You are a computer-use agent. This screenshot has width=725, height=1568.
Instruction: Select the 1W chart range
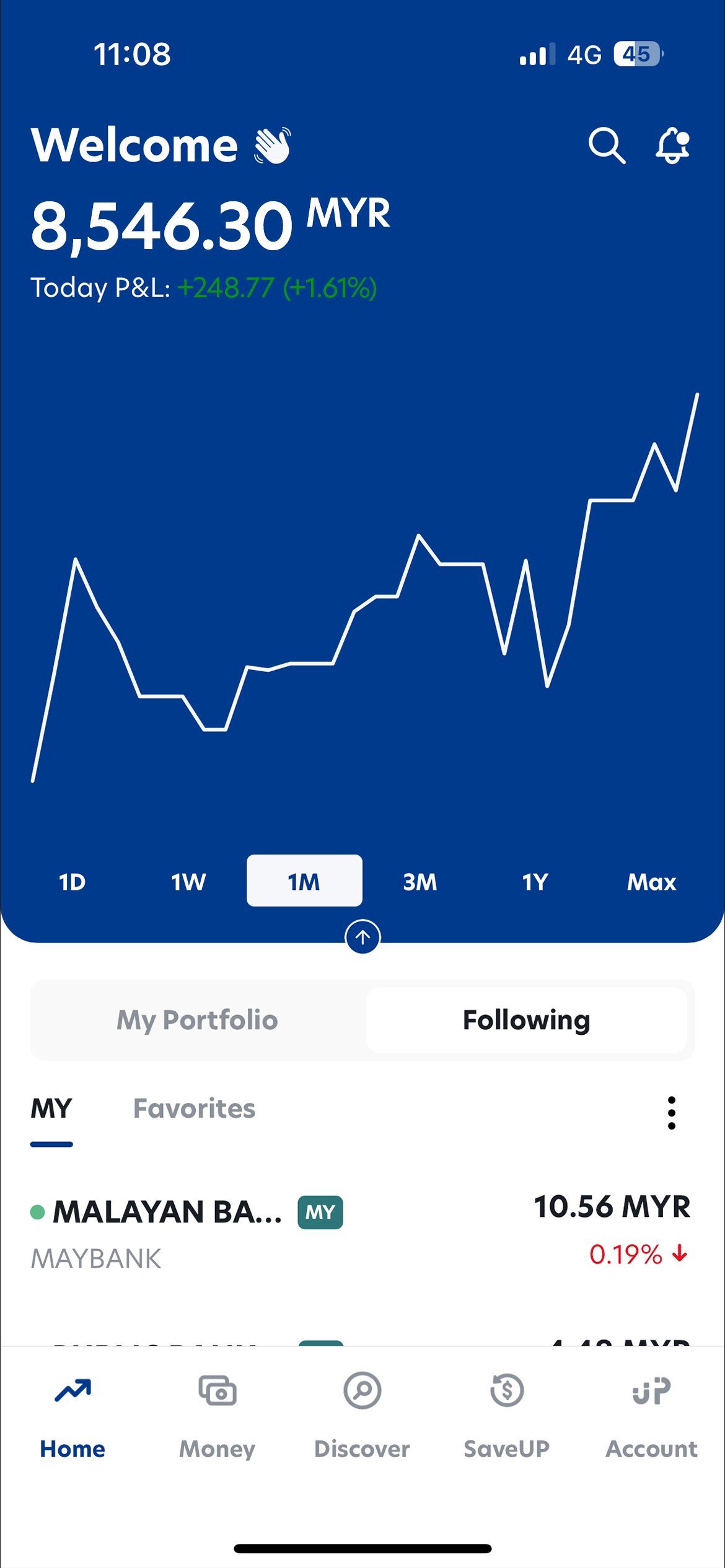(188, 881)
